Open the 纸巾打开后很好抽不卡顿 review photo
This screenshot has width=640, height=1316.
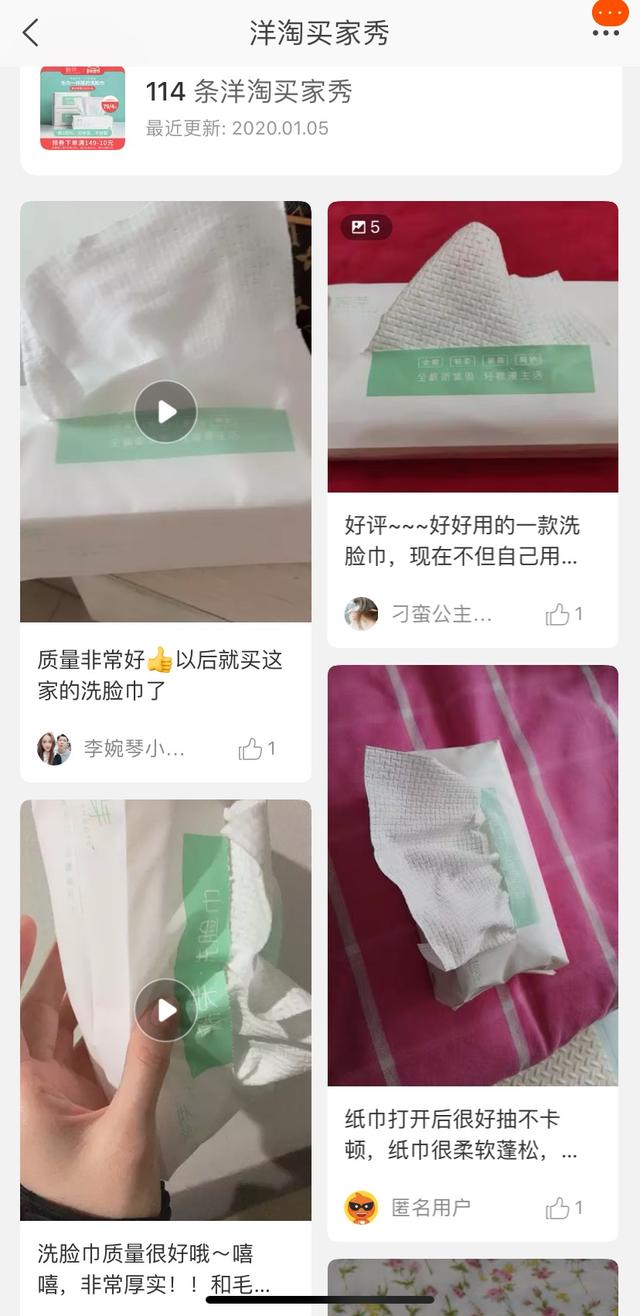[472, 875]
